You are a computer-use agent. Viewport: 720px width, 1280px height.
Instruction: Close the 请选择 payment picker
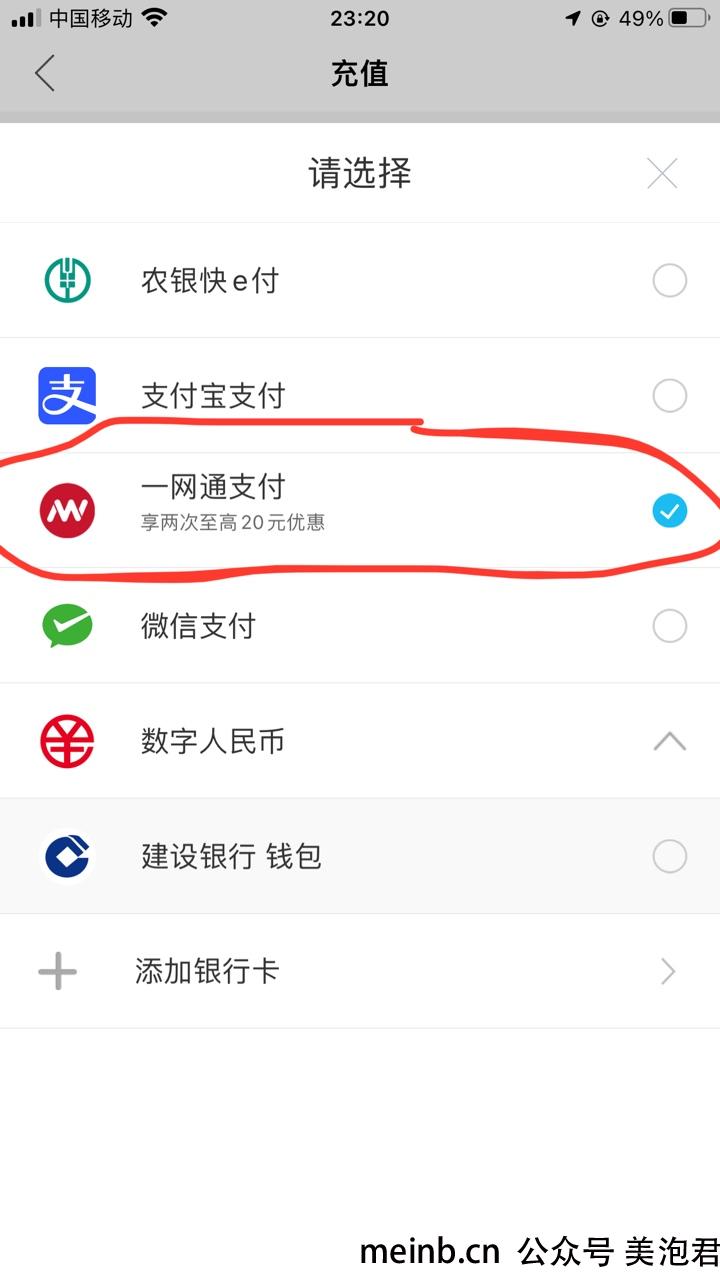[x=662, y=174]
